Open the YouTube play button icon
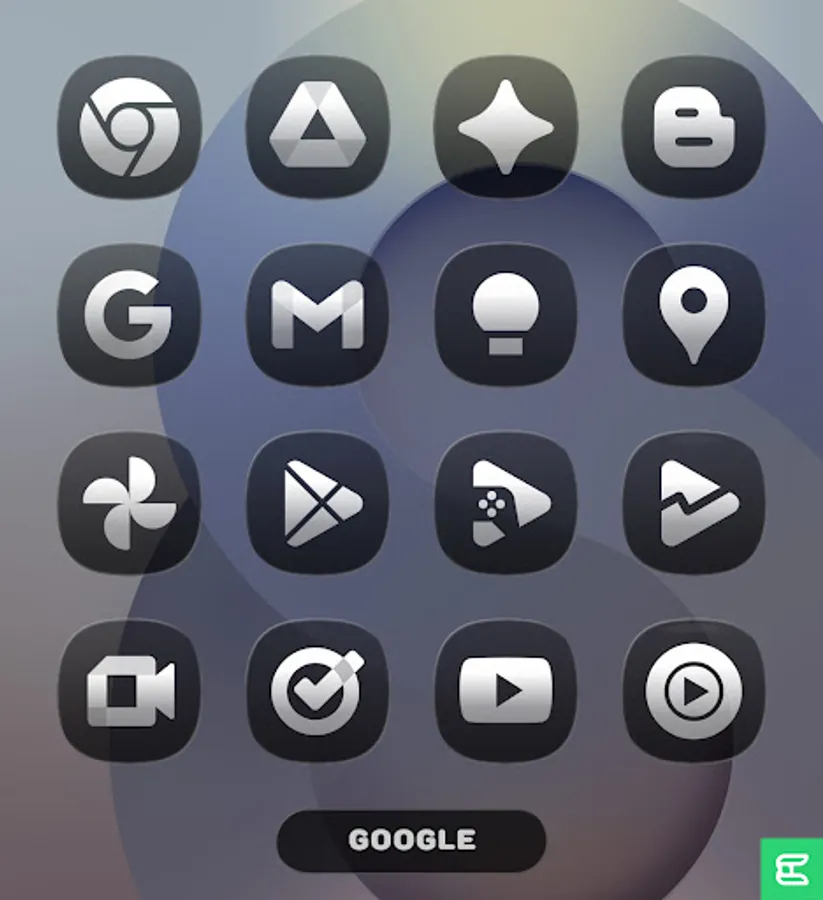The width and height of the screenshot is (823, 900). coord(505,688)
